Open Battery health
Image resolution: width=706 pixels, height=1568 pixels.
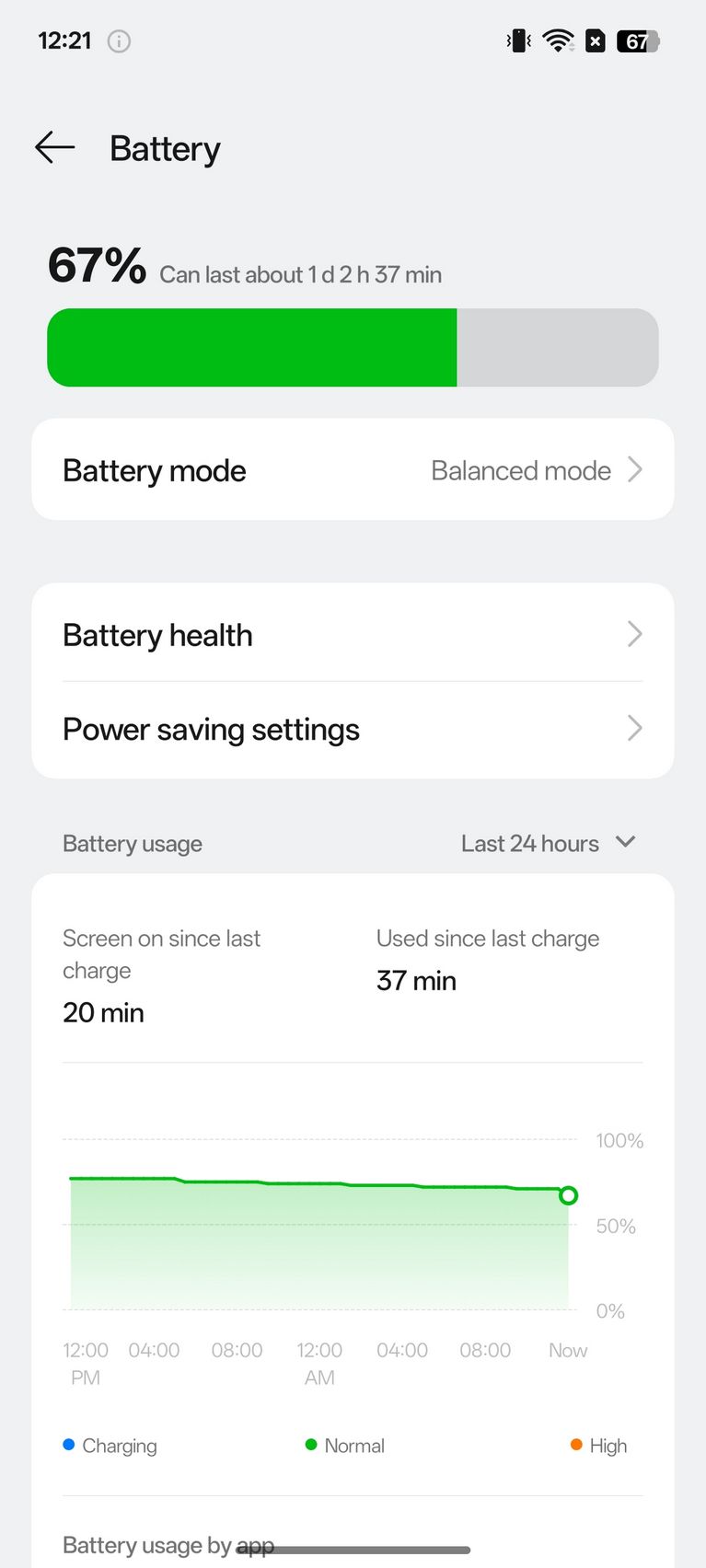[x=353, y=634]
